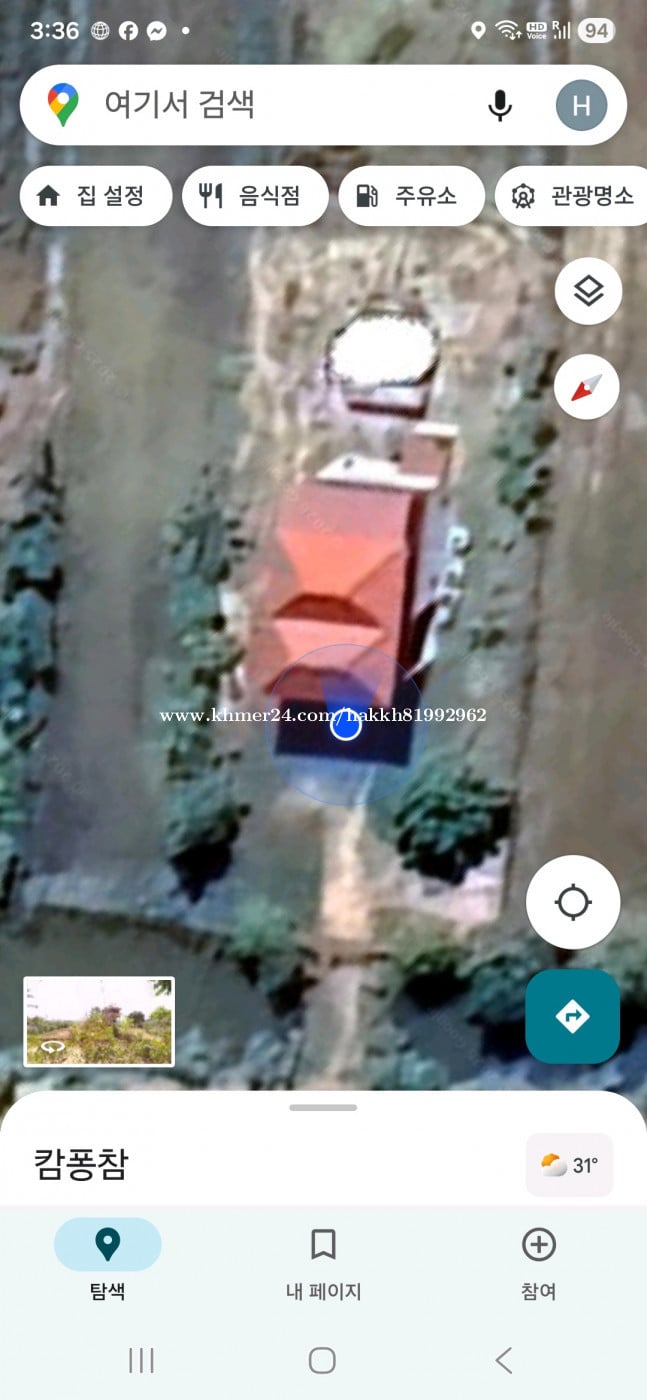
Task: Select the 집 설정 chip
Action: (x=96, y=196)
